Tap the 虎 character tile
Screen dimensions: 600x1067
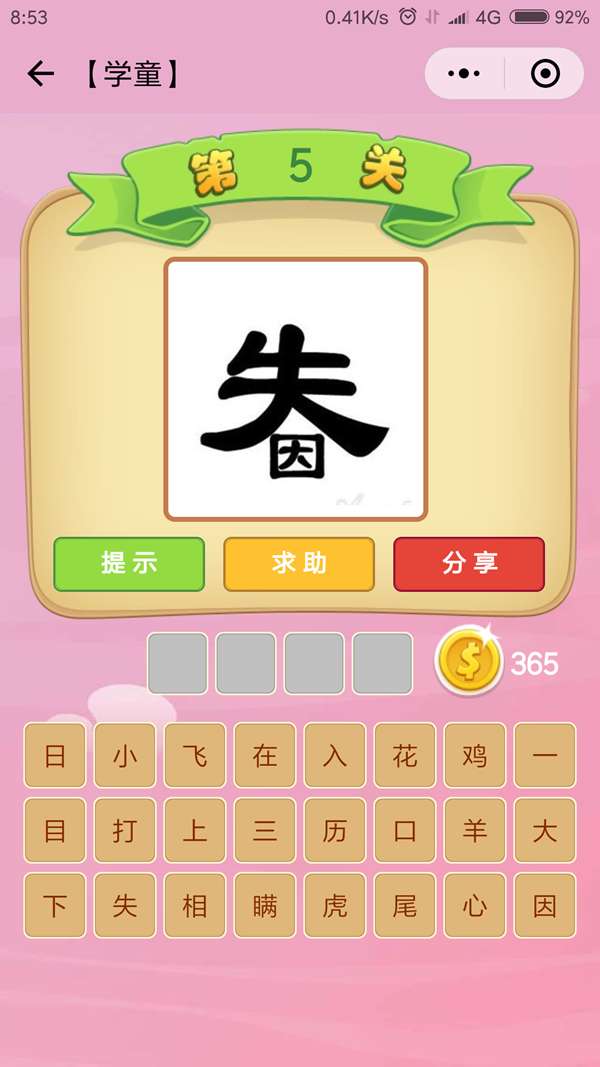click(x=335, y=906)
